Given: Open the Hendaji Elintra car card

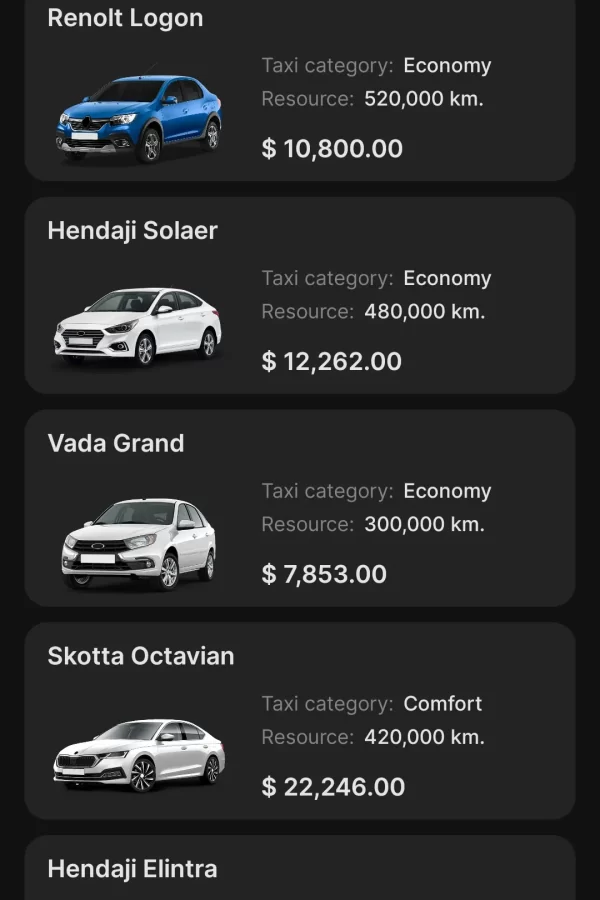Looking at the screenshot, I should pos(300,870).
